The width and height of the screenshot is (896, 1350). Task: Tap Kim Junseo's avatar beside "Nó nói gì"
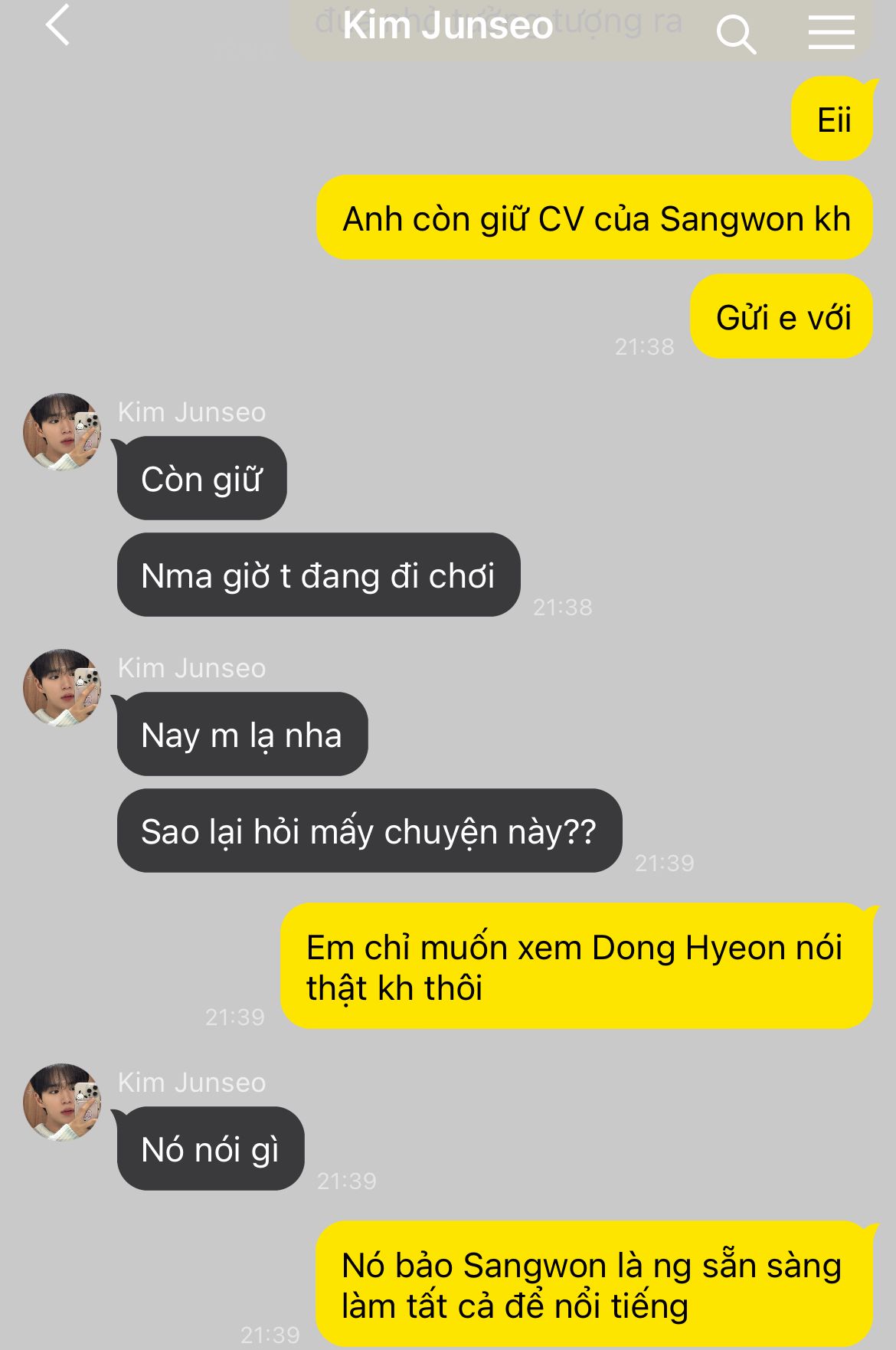pyautogui.click(x=62, y=1102)
